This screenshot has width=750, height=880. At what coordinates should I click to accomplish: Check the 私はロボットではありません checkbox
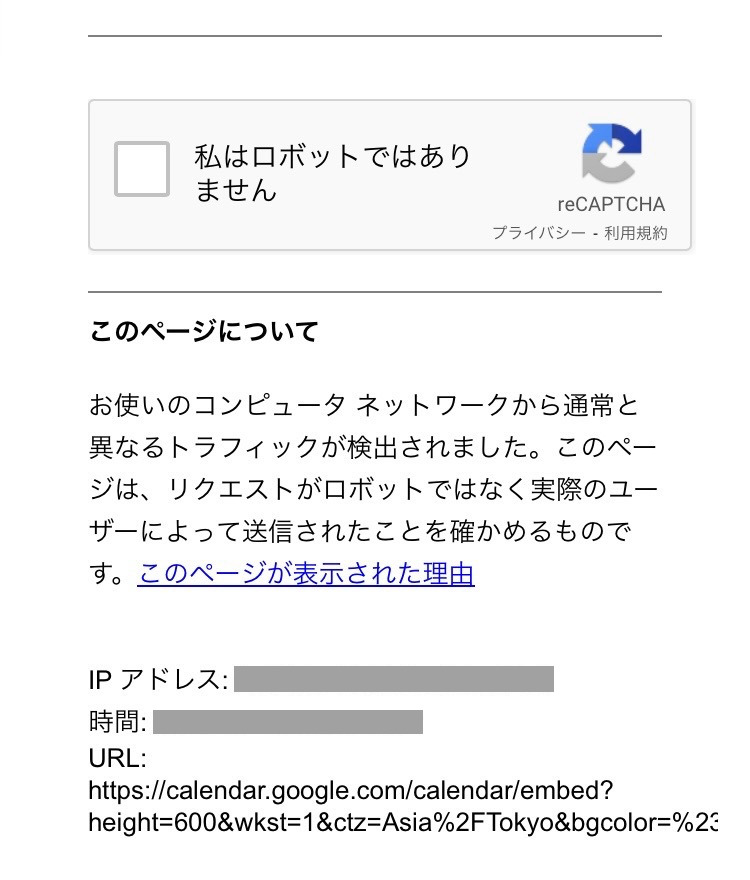coord(142,169)
